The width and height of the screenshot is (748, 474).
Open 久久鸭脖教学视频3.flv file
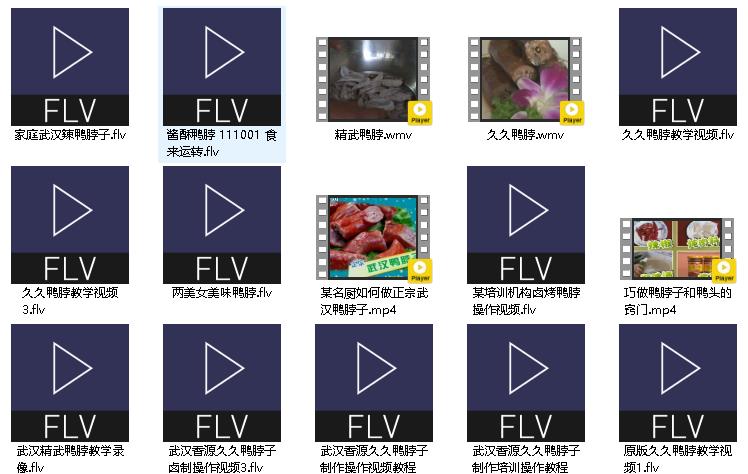(70, 224)
